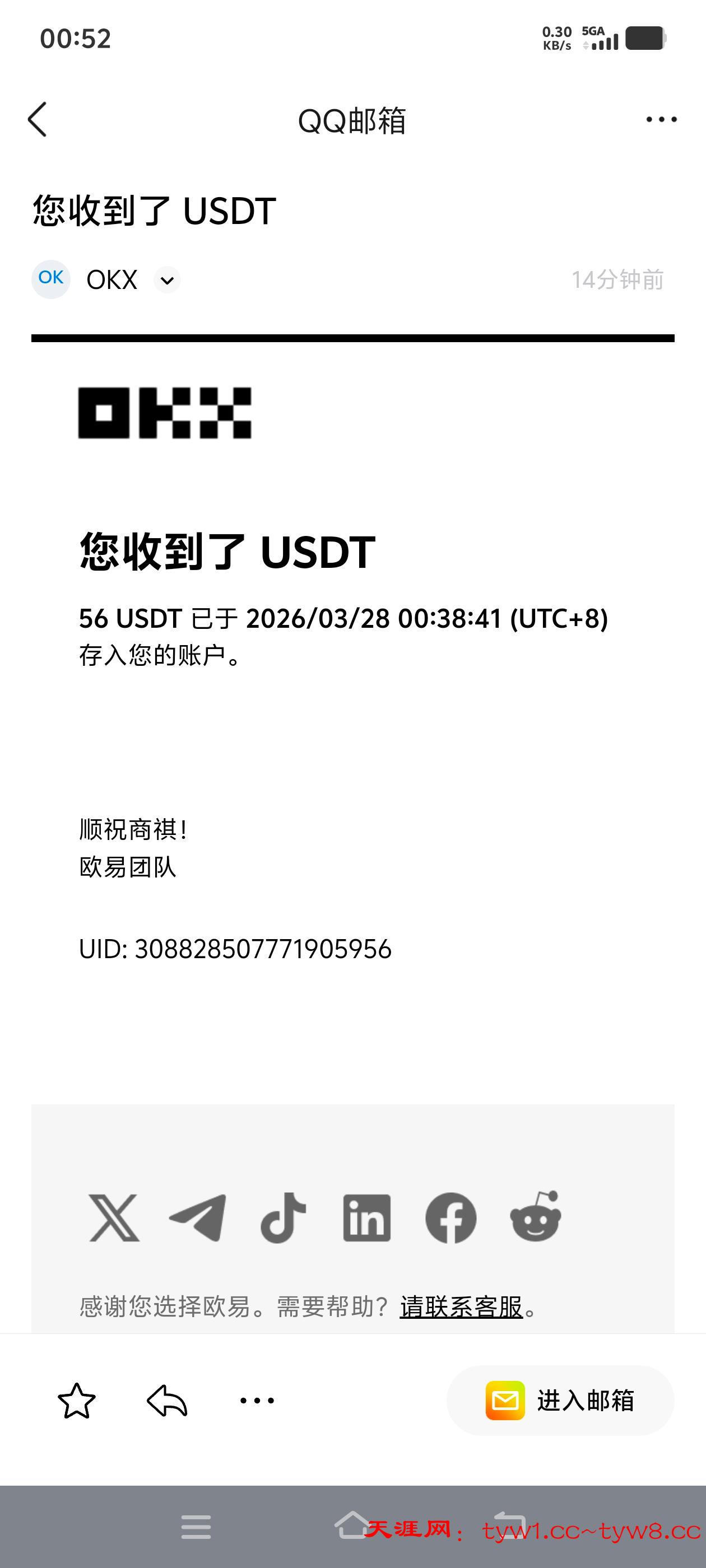706x1568 pixels.
Task: Open the system recent apps menu
Action: click(x=196, y=1527)
